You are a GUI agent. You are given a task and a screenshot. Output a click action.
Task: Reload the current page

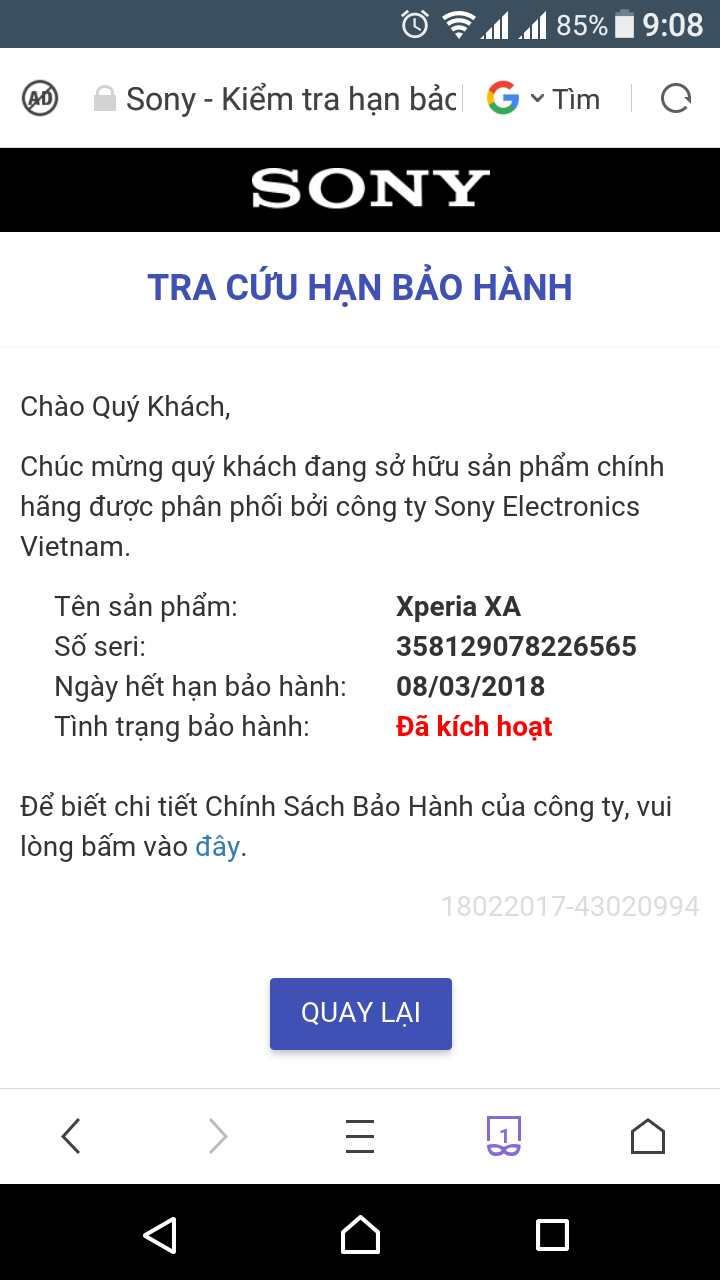676,98
